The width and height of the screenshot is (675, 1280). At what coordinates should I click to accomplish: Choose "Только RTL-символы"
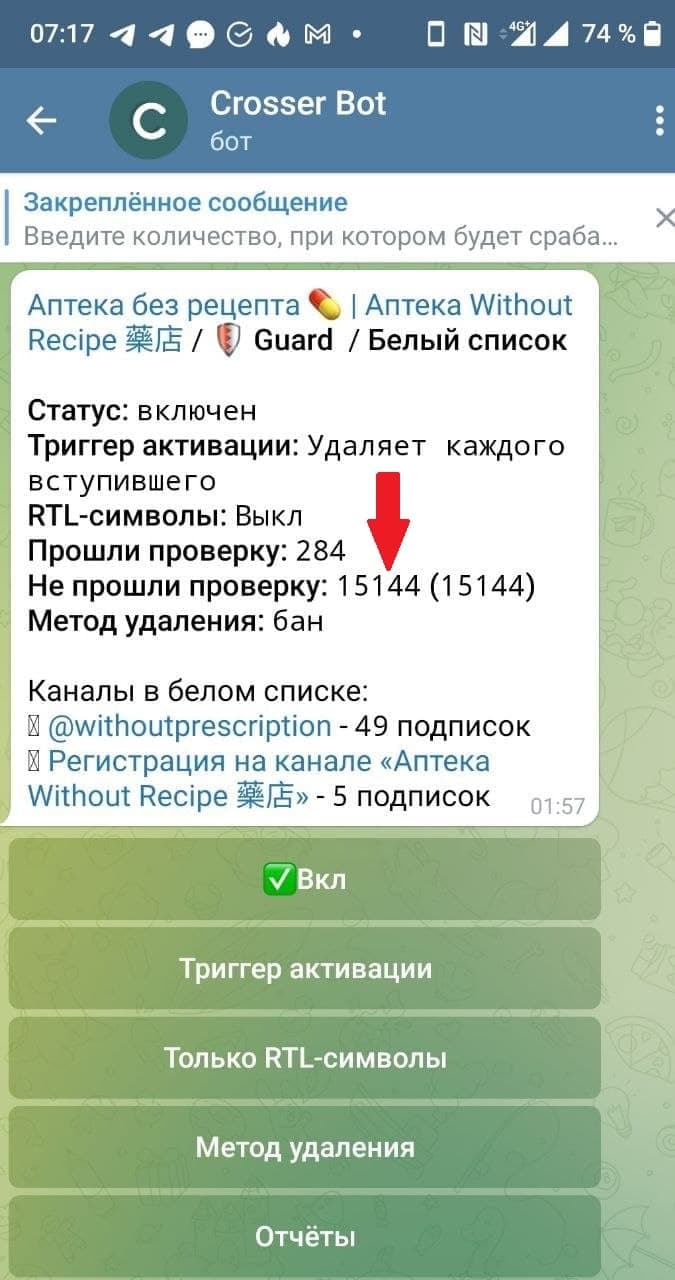click(305, 1058)
